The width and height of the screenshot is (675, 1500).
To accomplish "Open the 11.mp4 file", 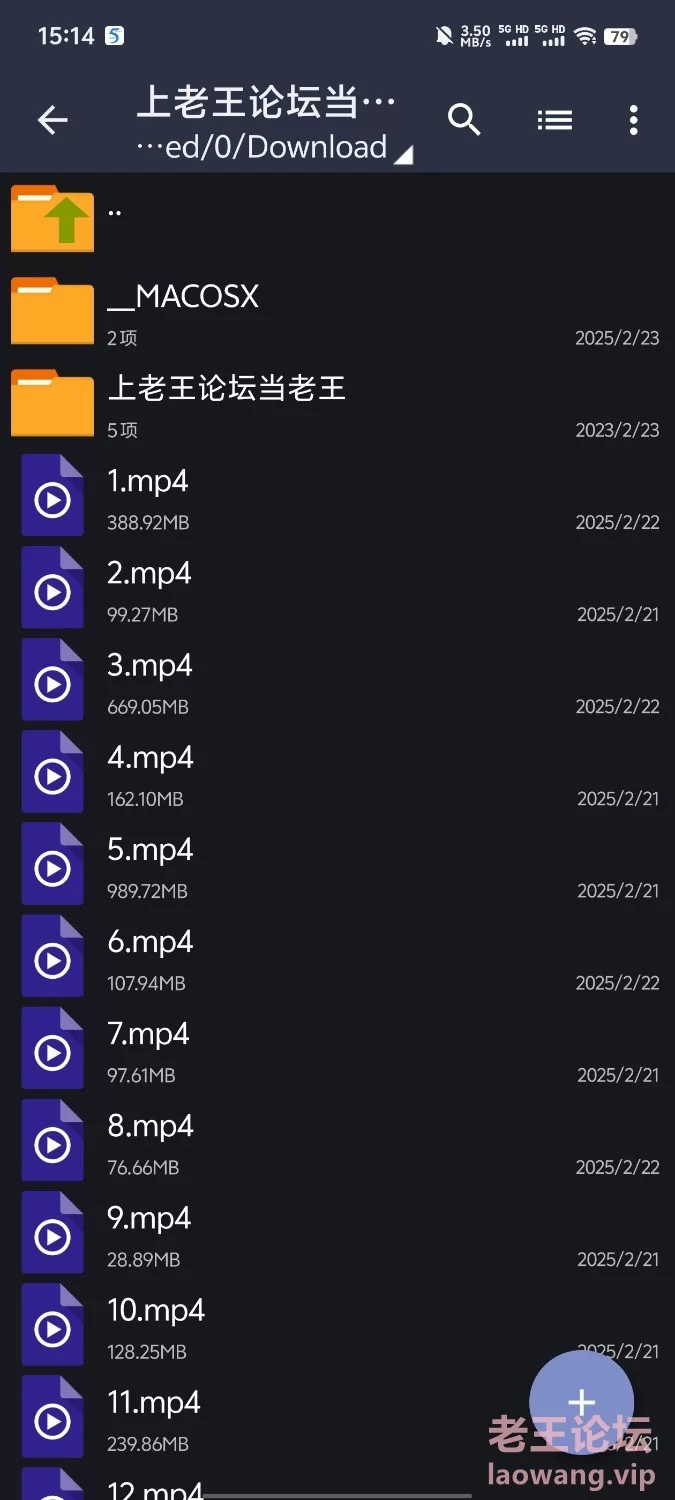I will [x=337, y=1415].
